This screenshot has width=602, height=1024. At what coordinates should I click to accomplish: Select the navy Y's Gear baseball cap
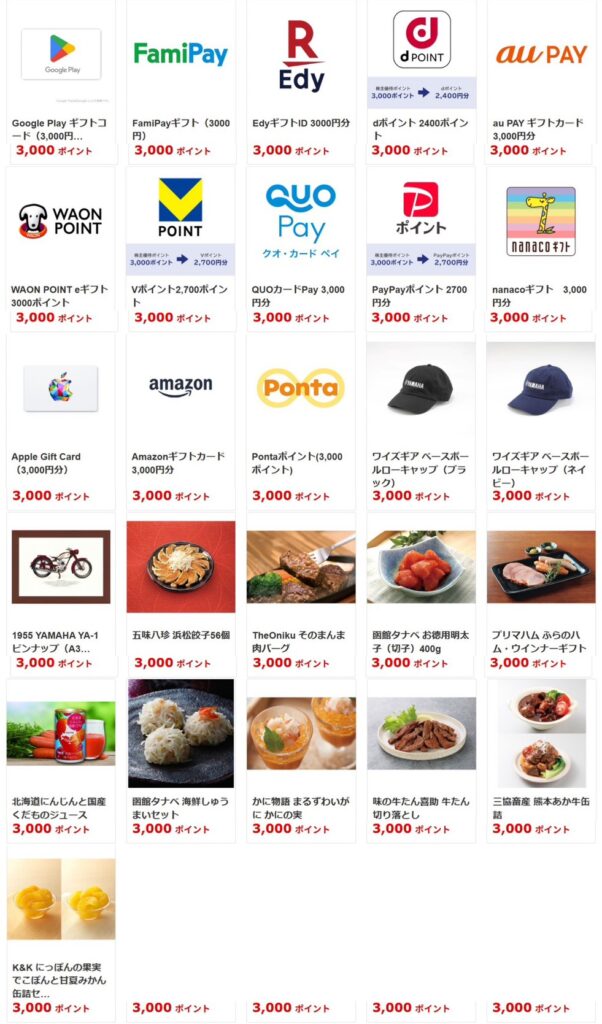[x=541, y=388]
